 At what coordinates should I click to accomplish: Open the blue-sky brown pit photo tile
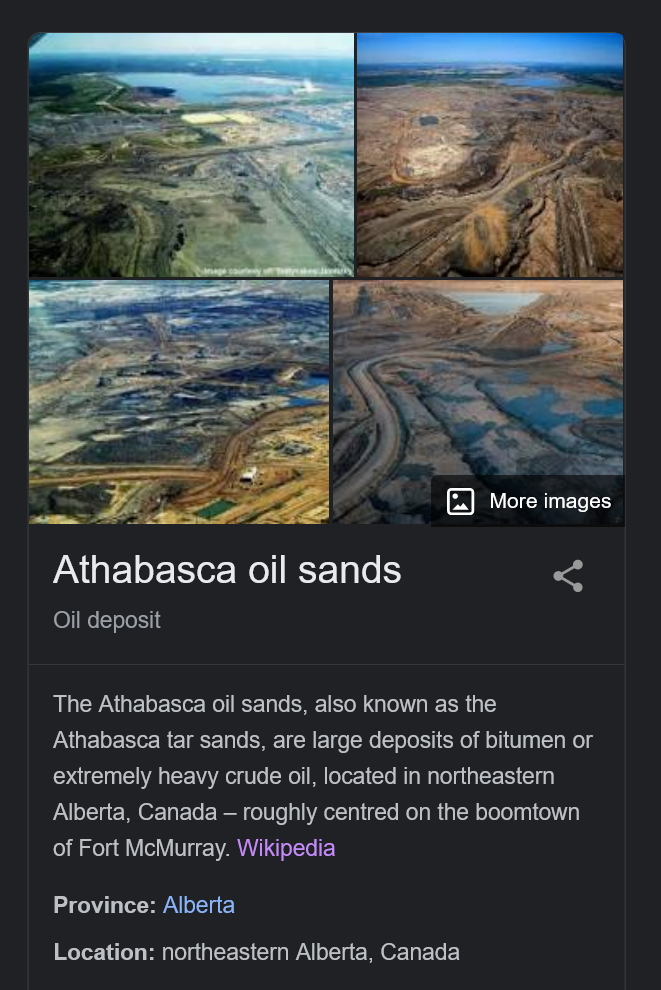(490, 155)
